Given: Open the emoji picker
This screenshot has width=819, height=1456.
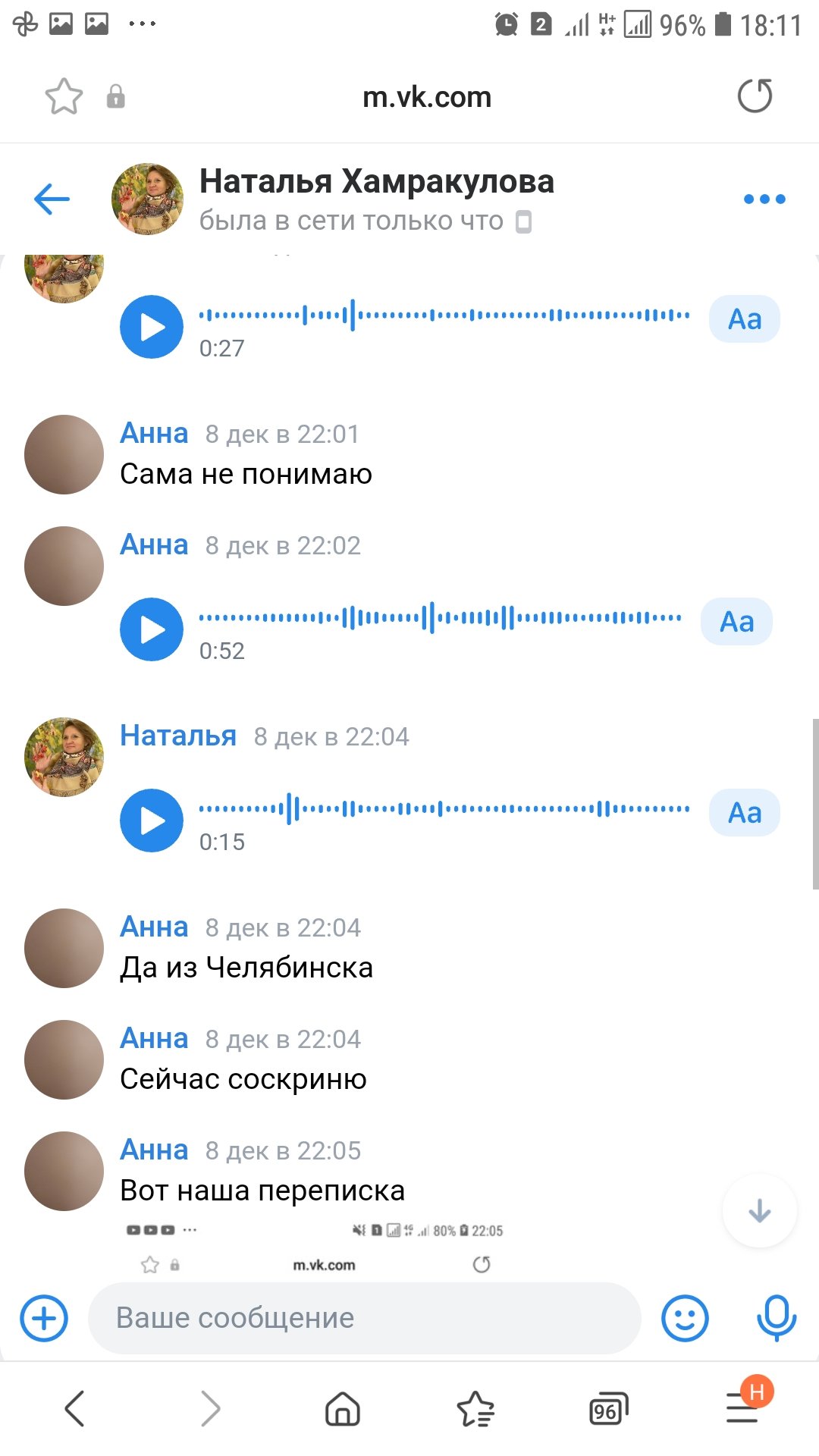Looking at the screenshot, I should coord(685,1318).
